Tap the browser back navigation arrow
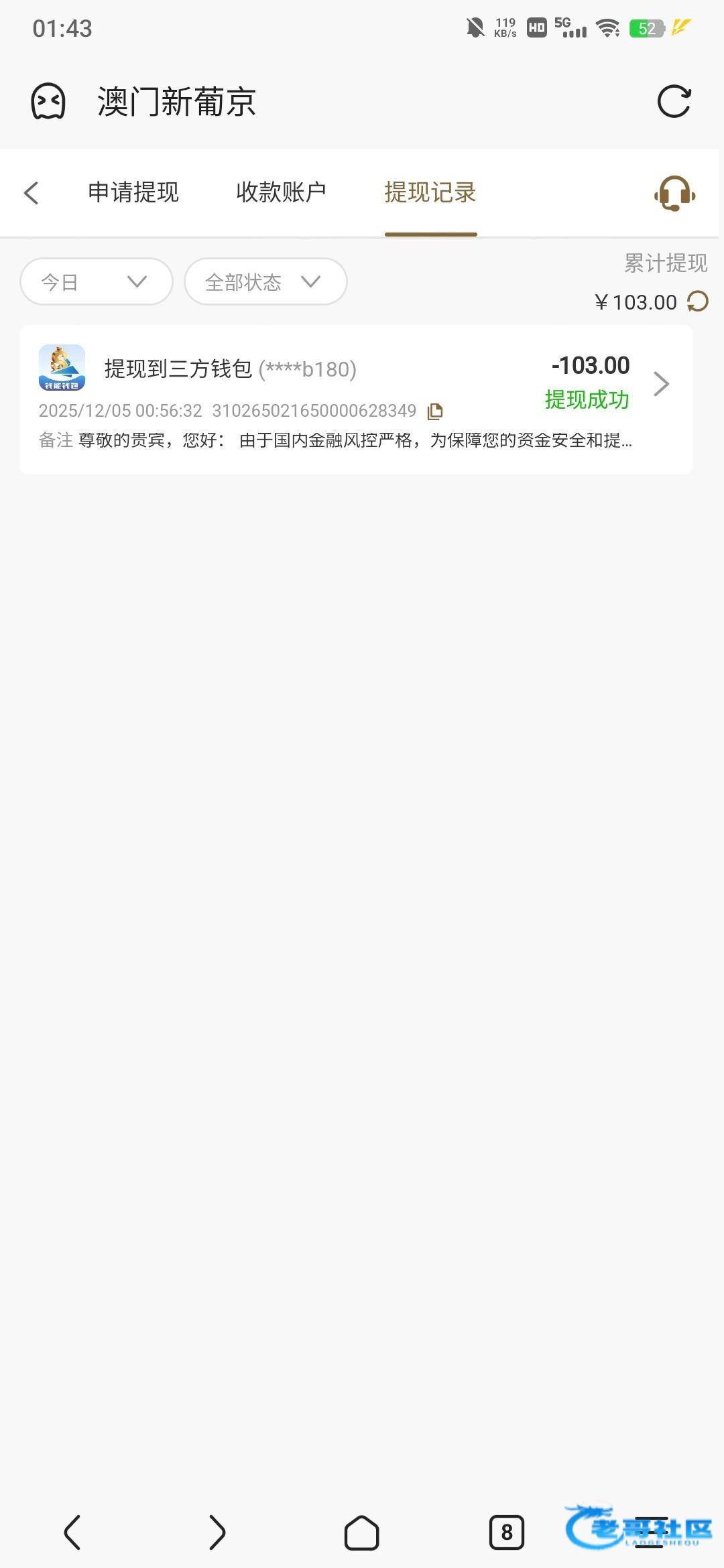Screen dimensions: 724x1568 72,1532
